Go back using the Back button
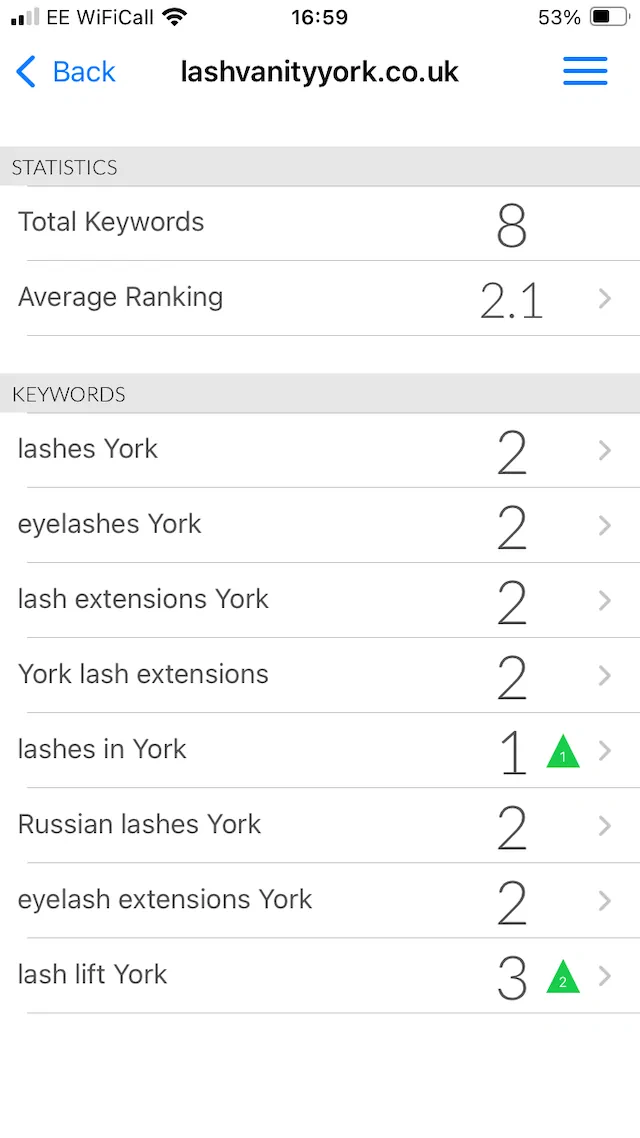640x1138 pixels. click(x=65, y=72)
